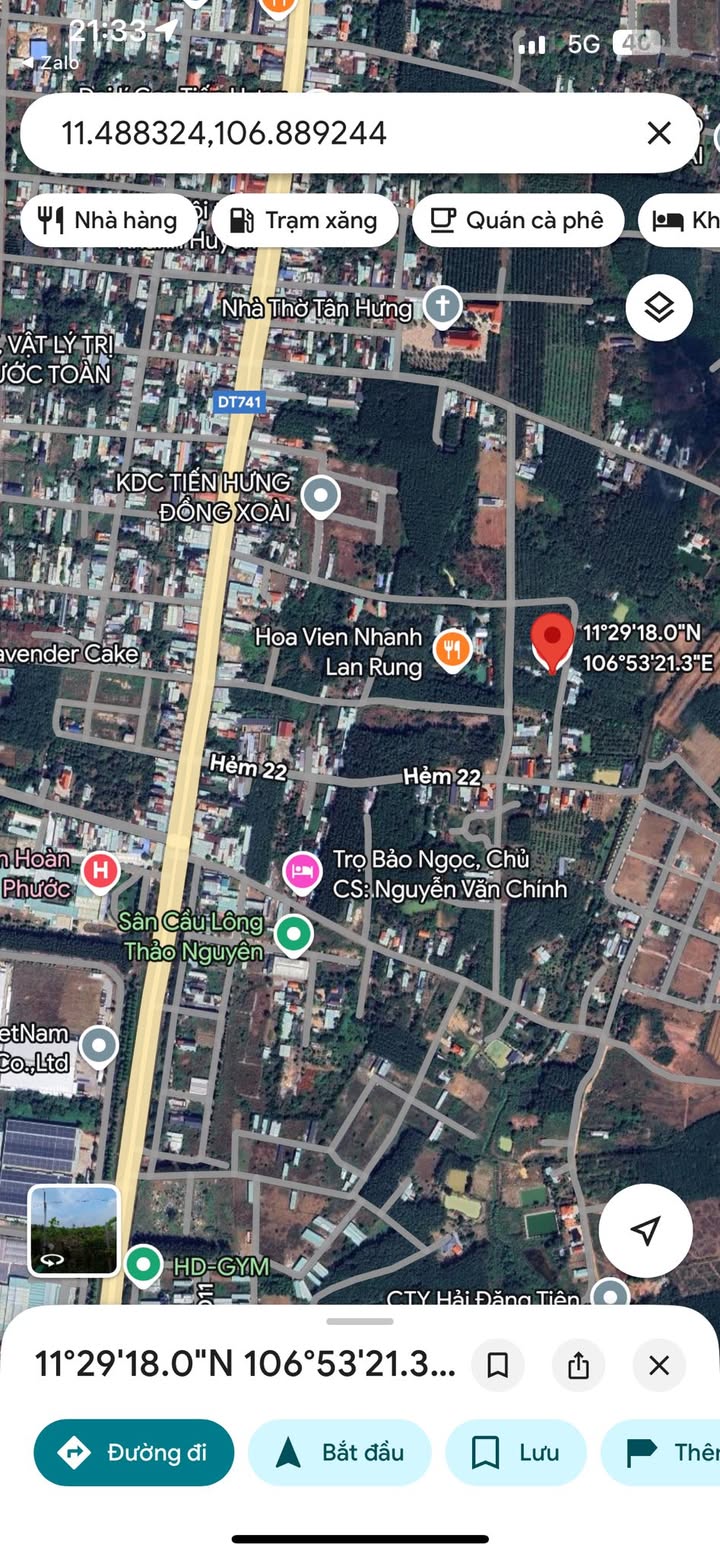The width and height of the screenshot is (720, 1557).
Task: Share the dropped pin location
Action: pyautogui.click(x=578, y=1365)
